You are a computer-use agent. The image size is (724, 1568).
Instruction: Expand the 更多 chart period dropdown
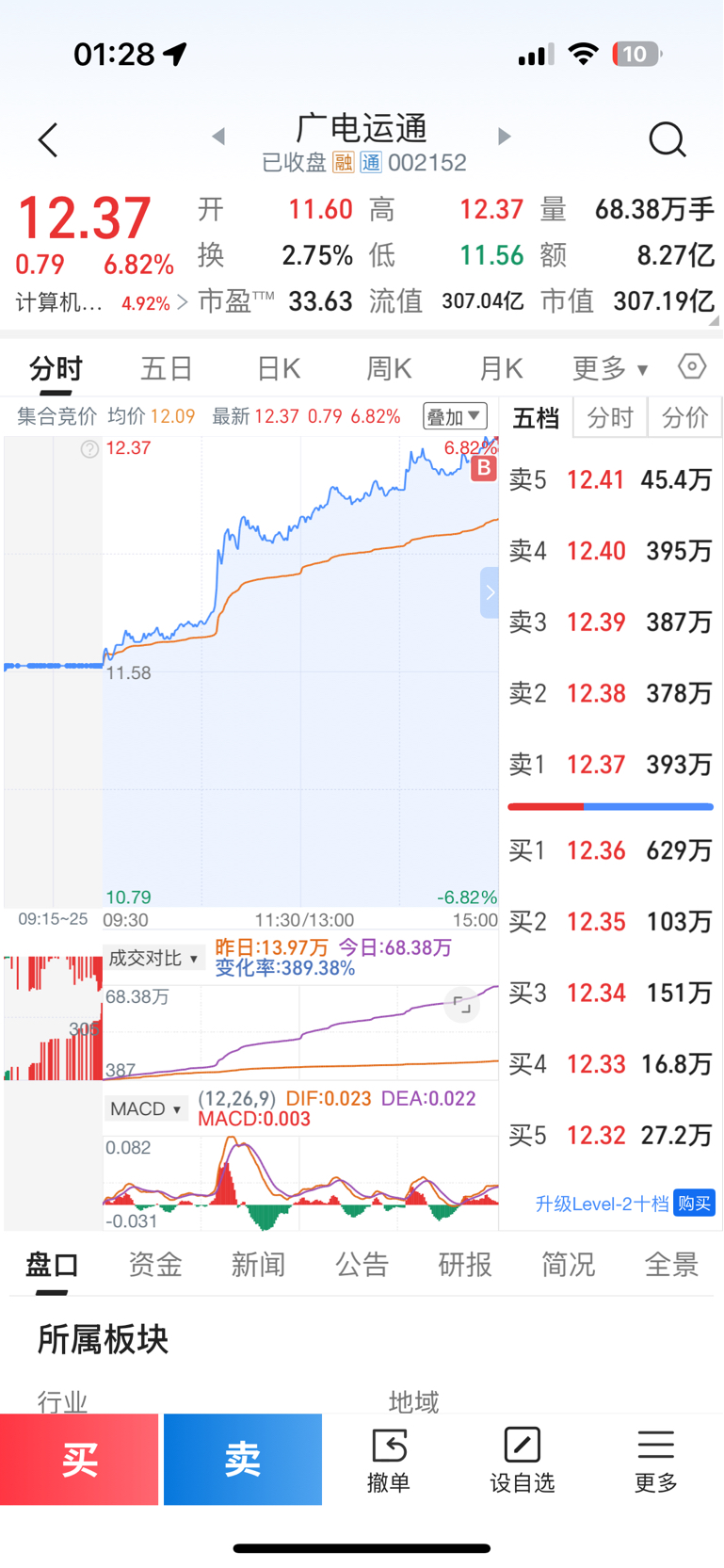[610, 368]
